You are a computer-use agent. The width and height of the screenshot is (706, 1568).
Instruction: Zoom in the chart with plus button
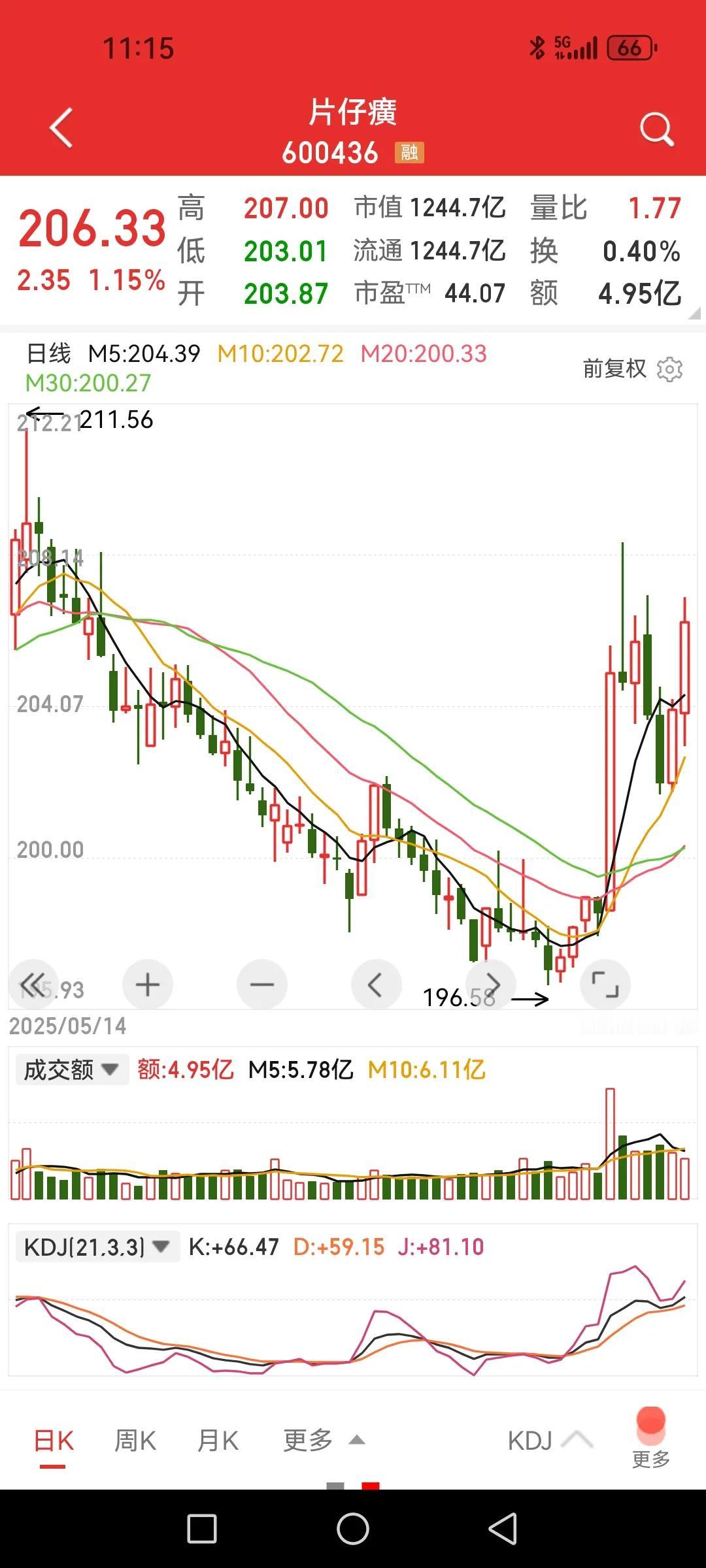148,985
